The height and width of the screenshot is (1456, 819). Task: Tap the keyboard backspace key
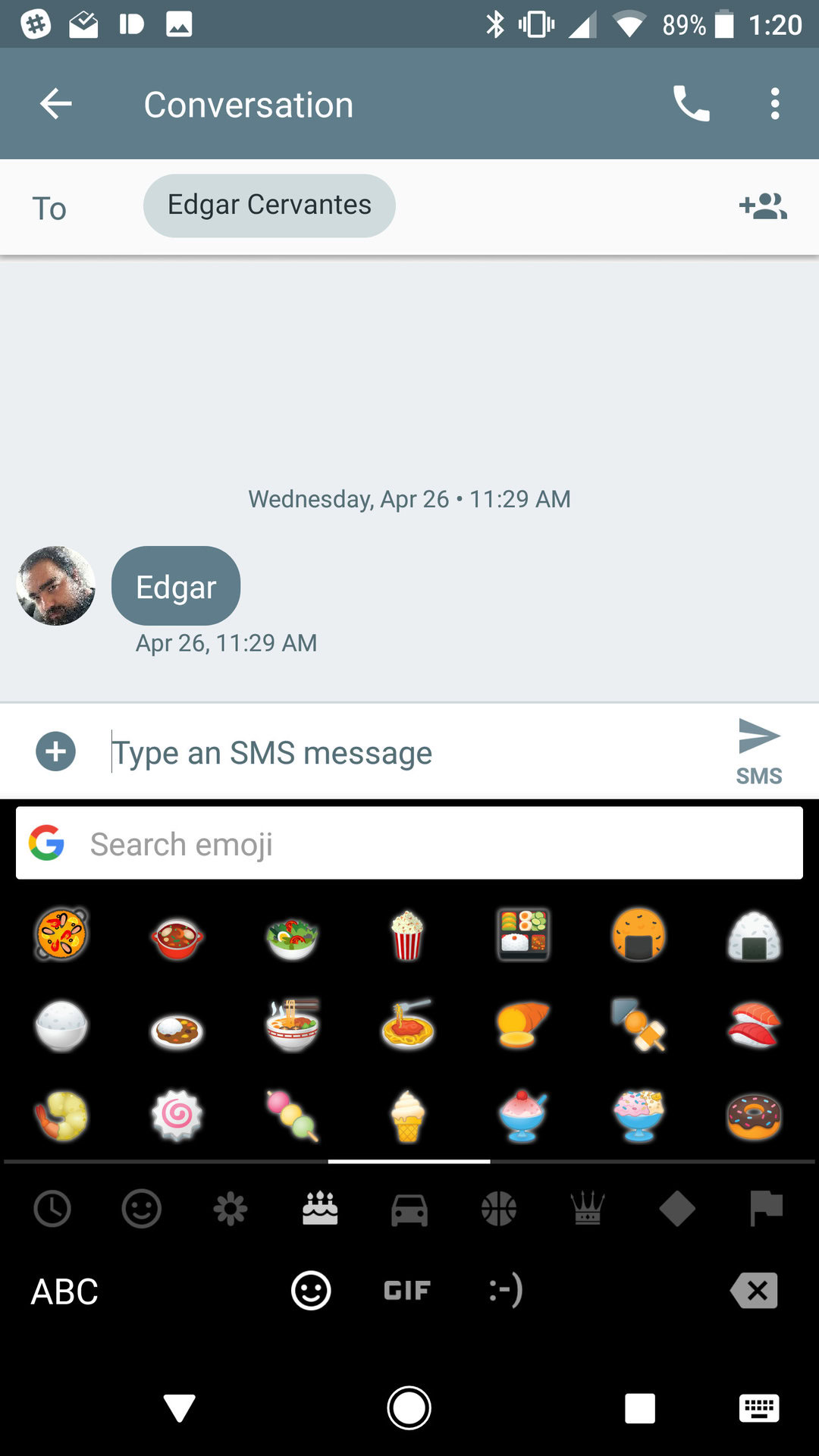click(754, 1290)
